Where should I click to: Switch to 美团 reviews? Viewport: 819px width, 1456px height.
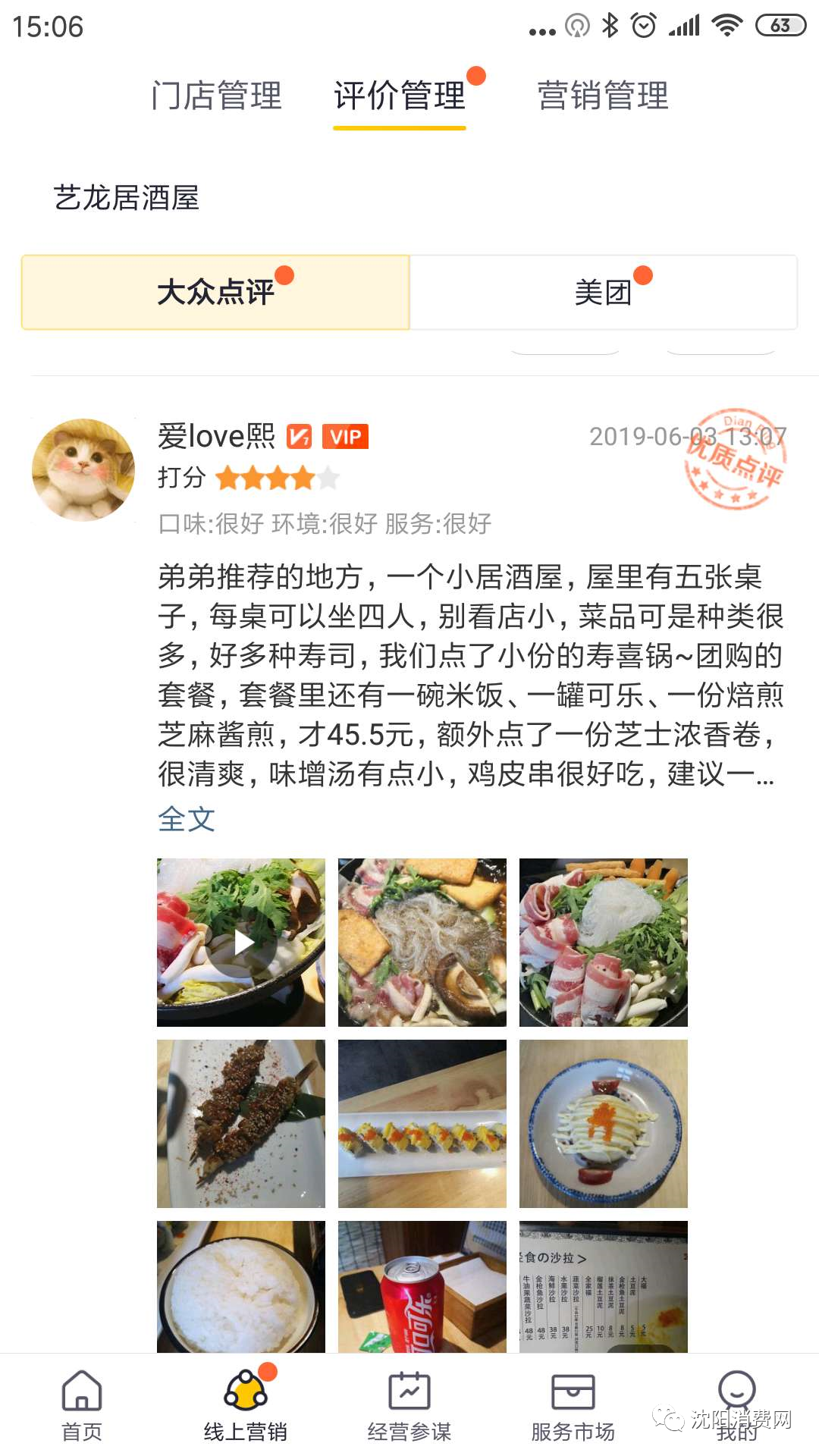tap(604, 293)
